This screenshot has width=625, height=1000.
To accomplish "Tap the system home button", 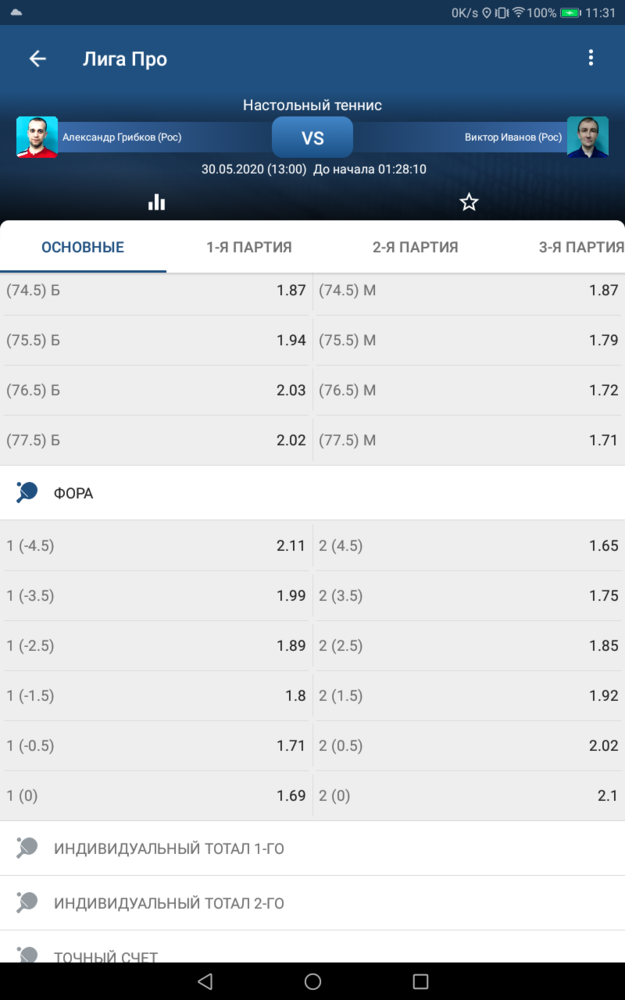I will [x=312, y=982].
